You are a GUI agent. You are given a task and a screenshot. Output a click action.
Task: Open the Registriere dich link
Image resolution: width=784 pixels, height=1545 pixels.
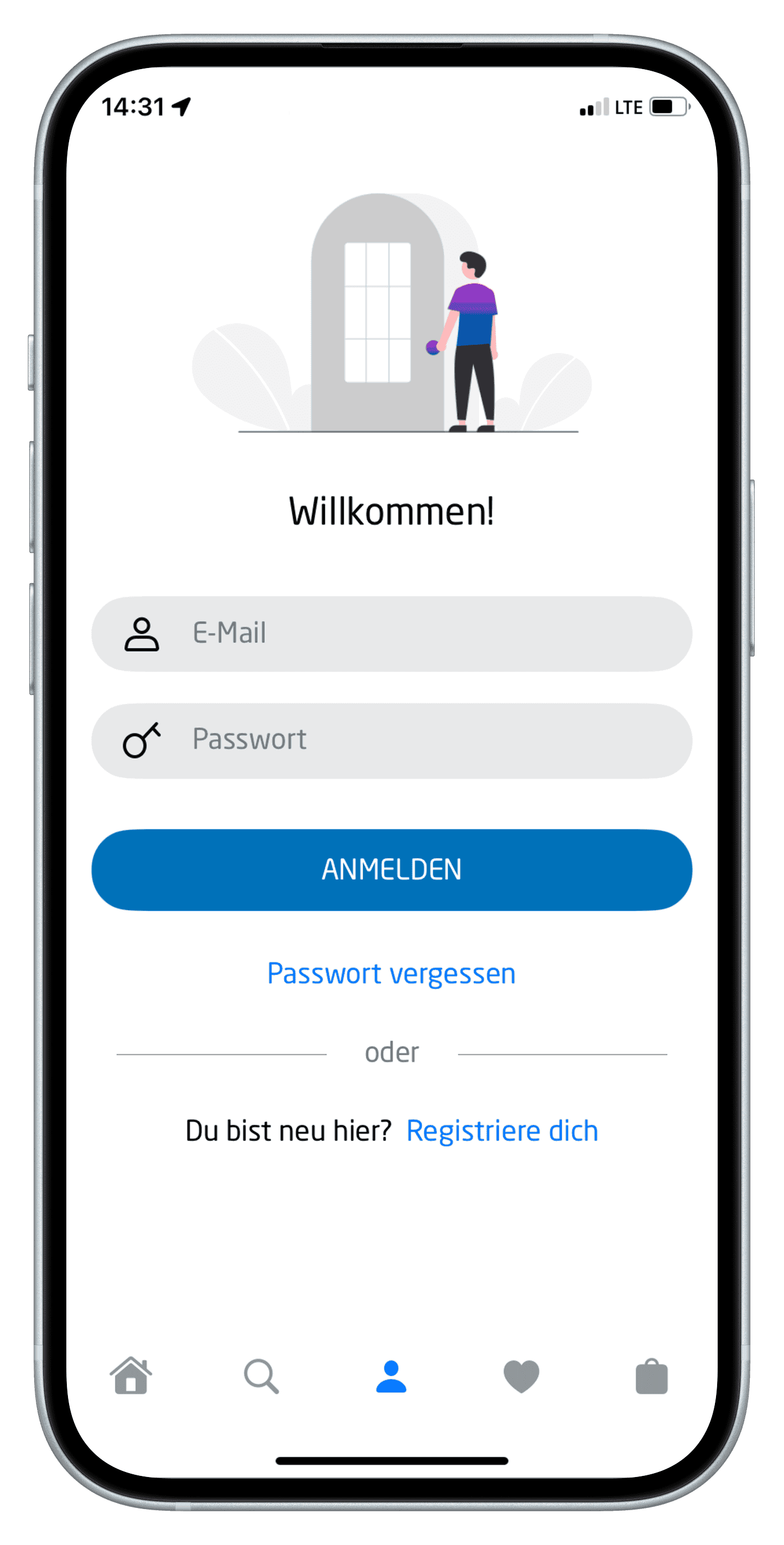502,1131
